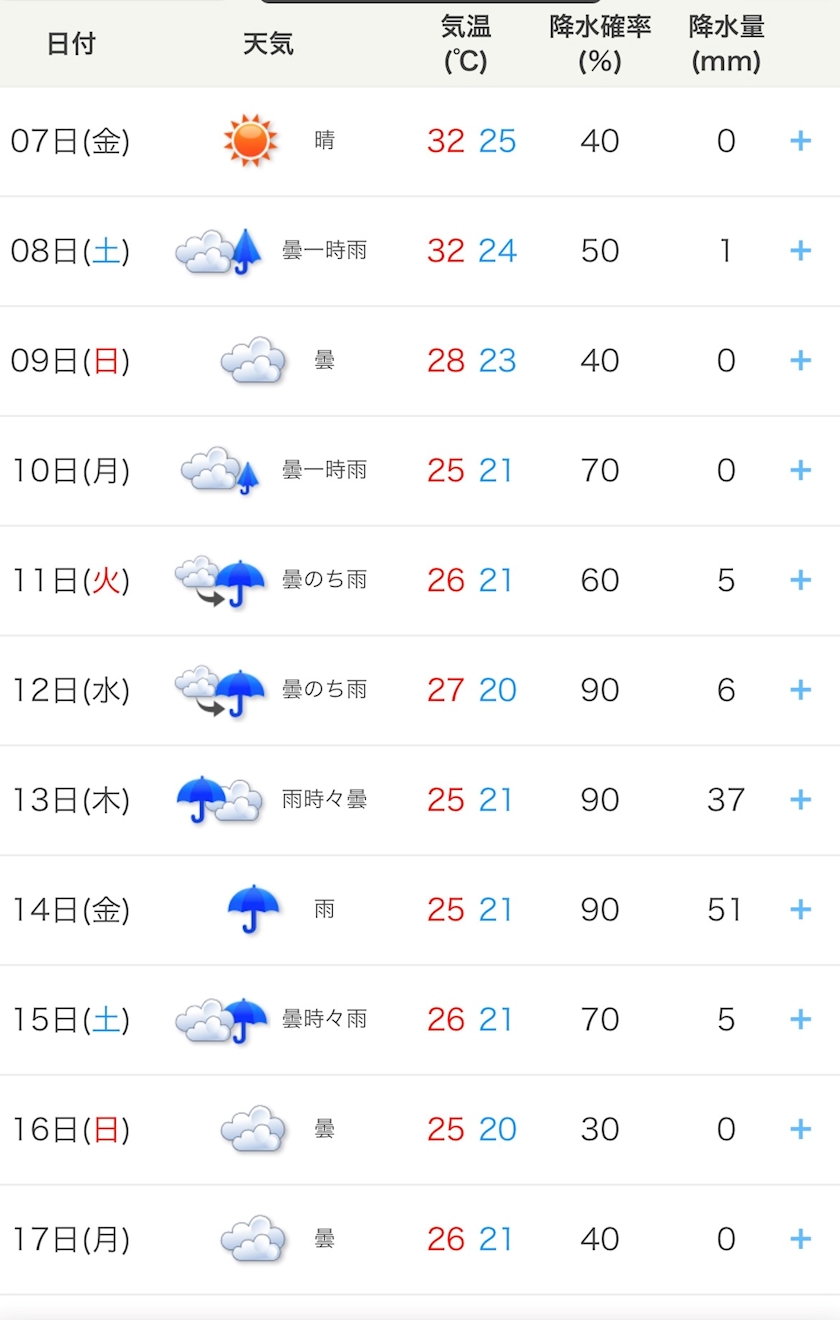Open the plus icon for 09日(日)

[x=800, y=360]
